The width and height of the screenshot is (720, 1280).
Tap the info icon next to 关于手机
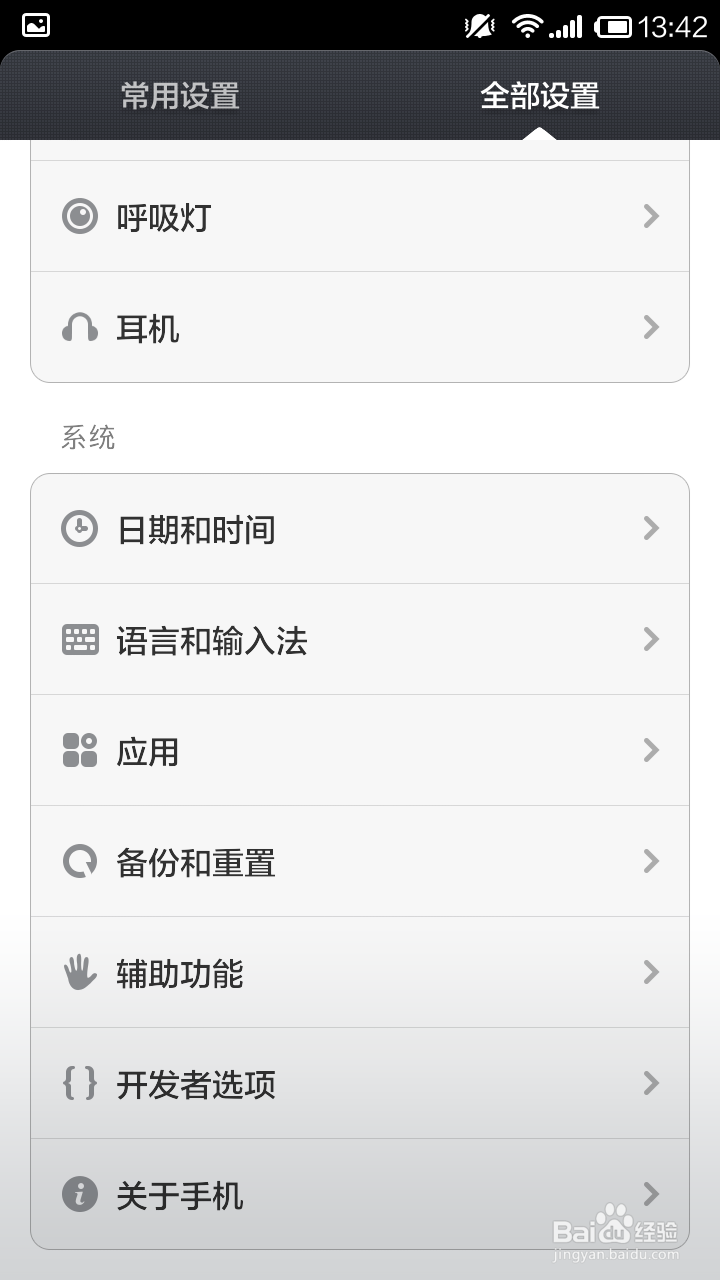(x=82, y=1195)
